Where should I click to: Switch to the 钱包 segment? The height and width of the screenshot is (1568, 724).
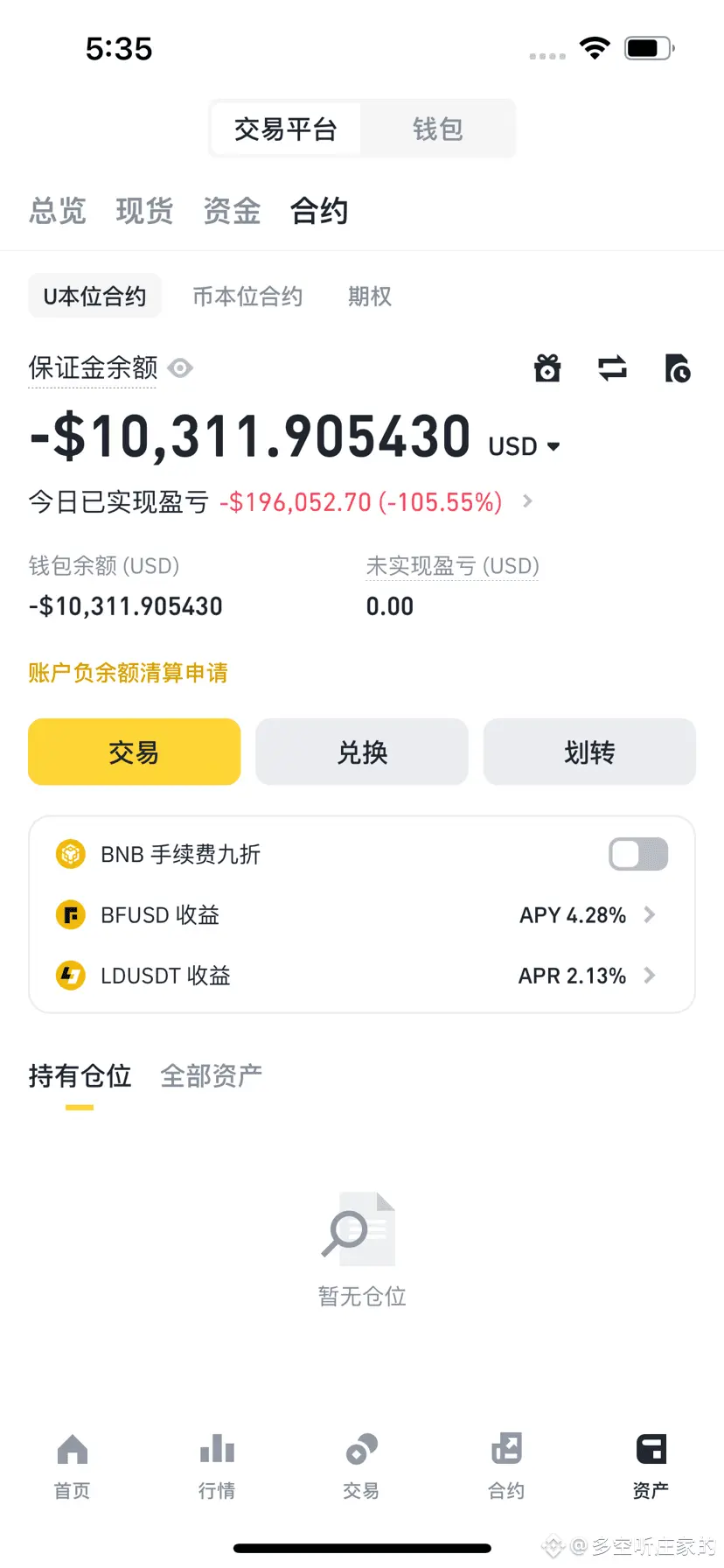(437, 129)
